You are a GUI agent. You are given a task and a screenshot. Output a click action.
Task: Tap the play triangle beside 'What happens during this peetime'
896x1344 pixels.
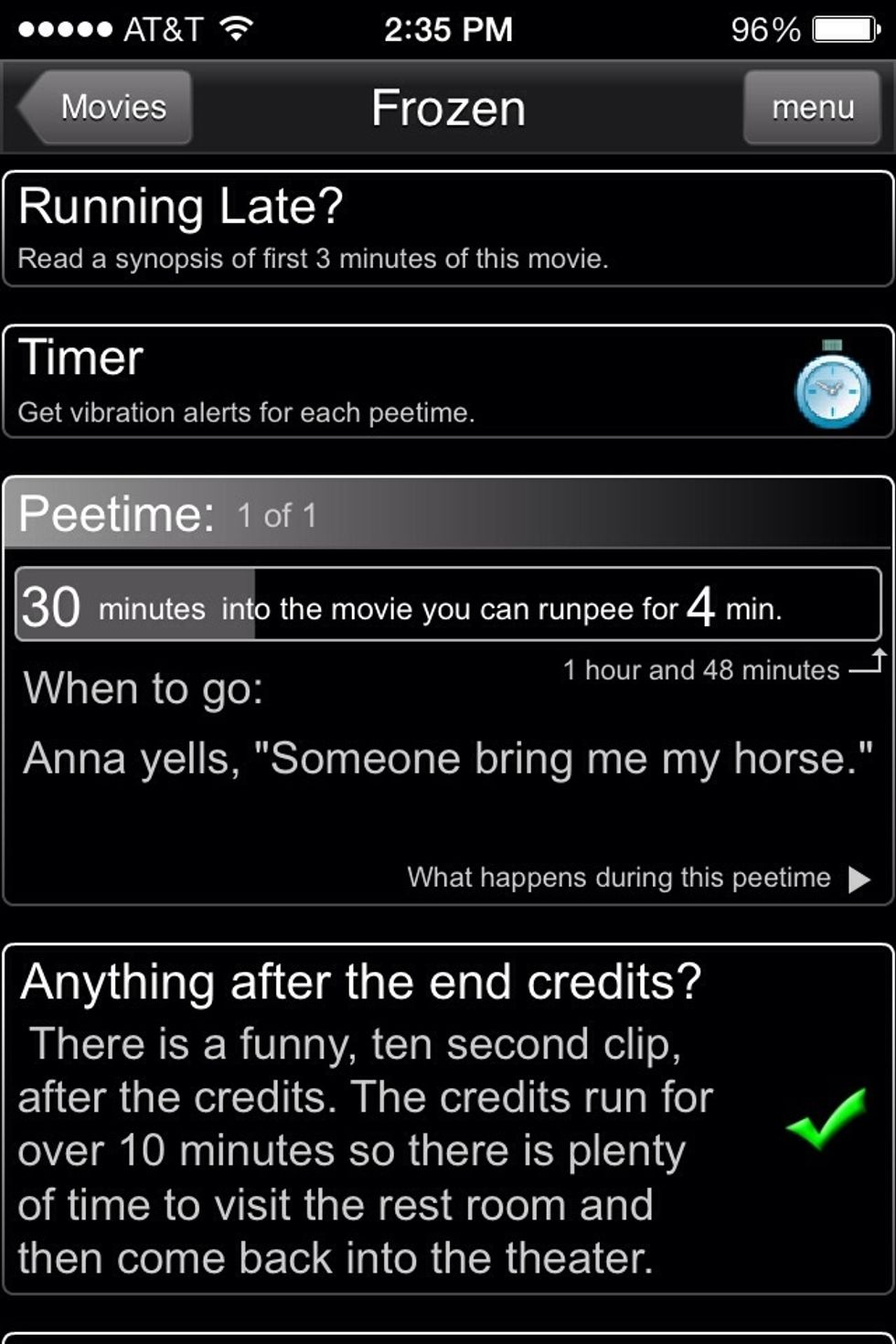(x=858, y=878)
